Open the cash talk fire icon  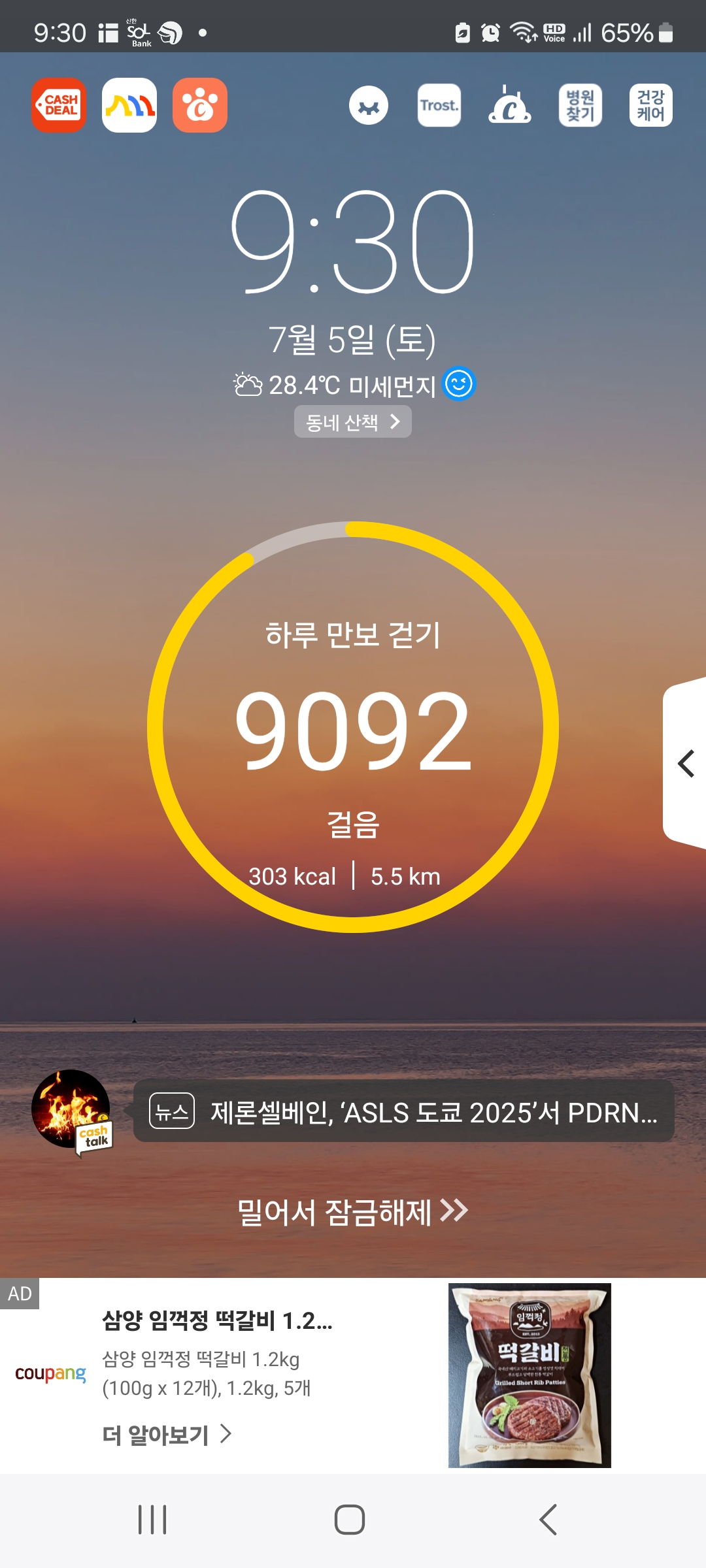coord(72,1111)
